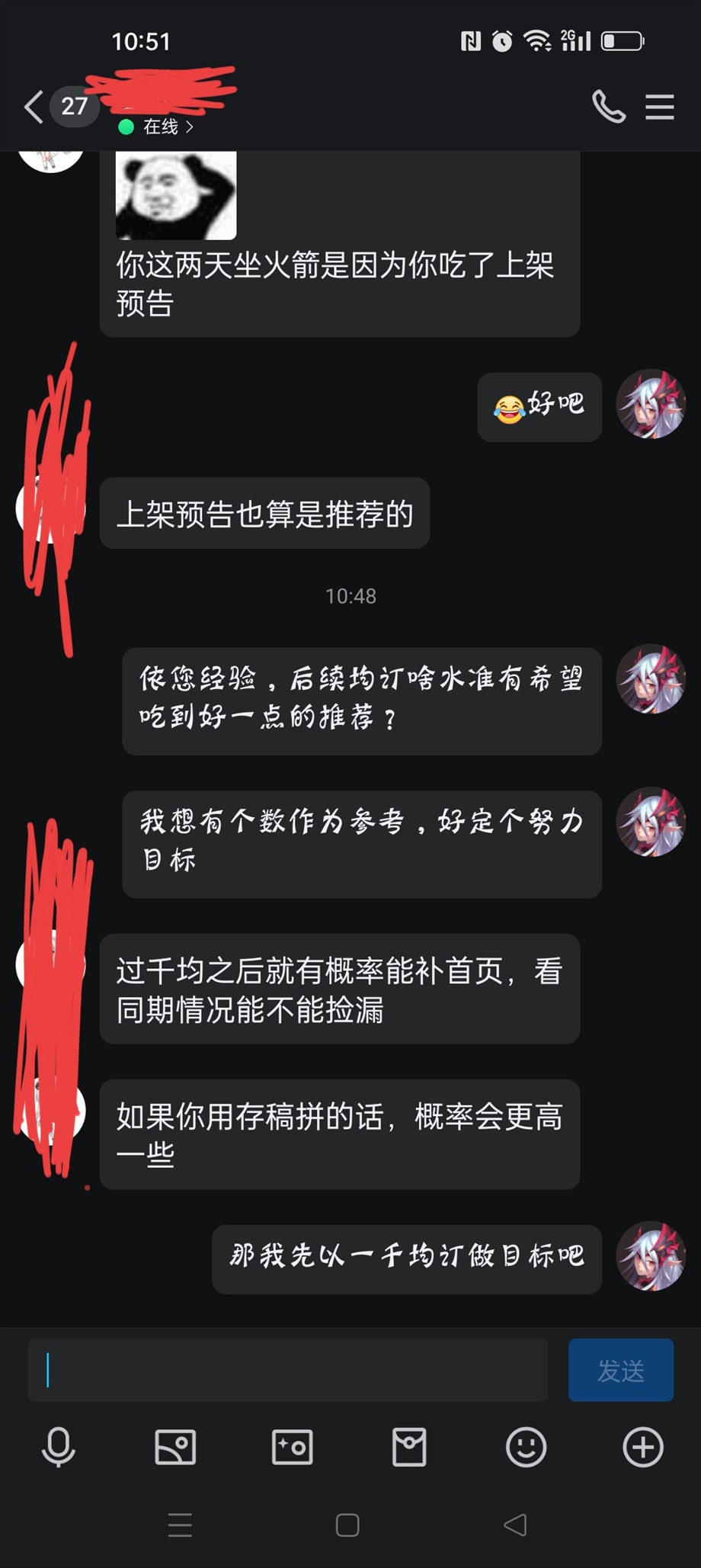
Task: Tap the 发送 send button
Action: coord(620,1371)
